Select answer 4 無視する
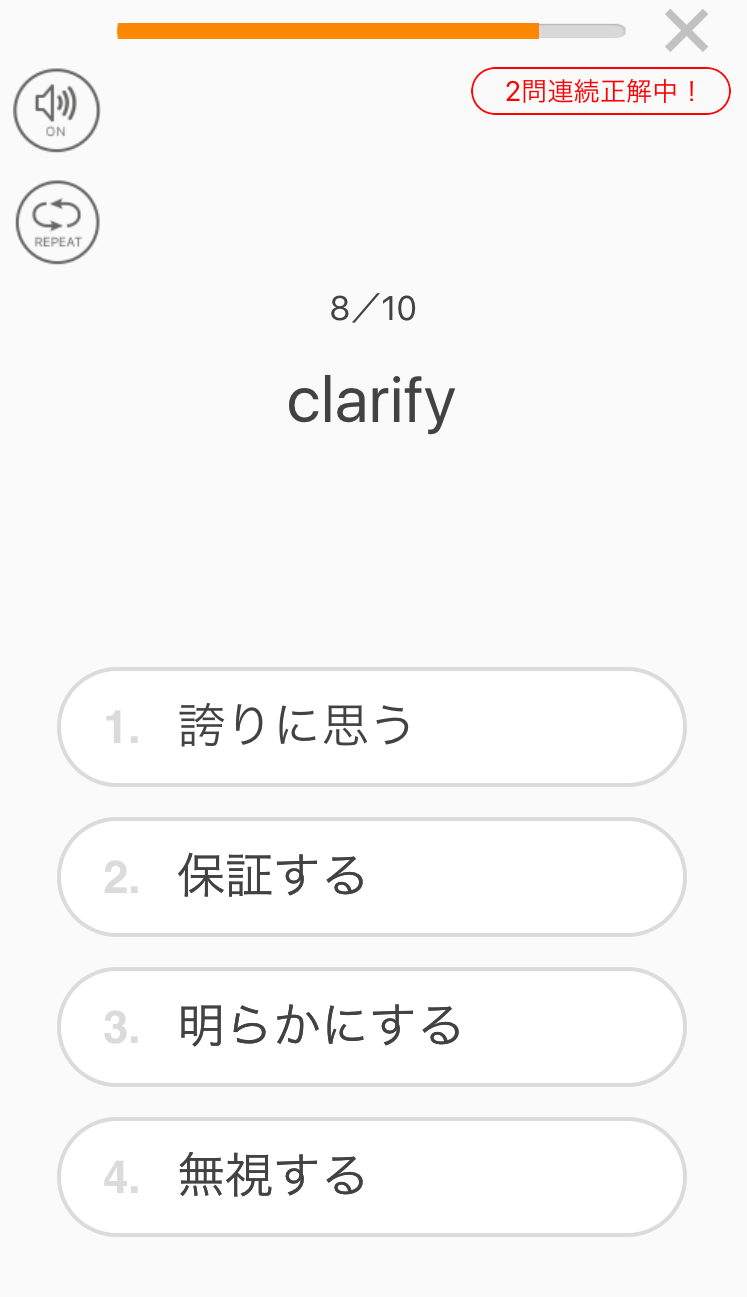 372,1177
